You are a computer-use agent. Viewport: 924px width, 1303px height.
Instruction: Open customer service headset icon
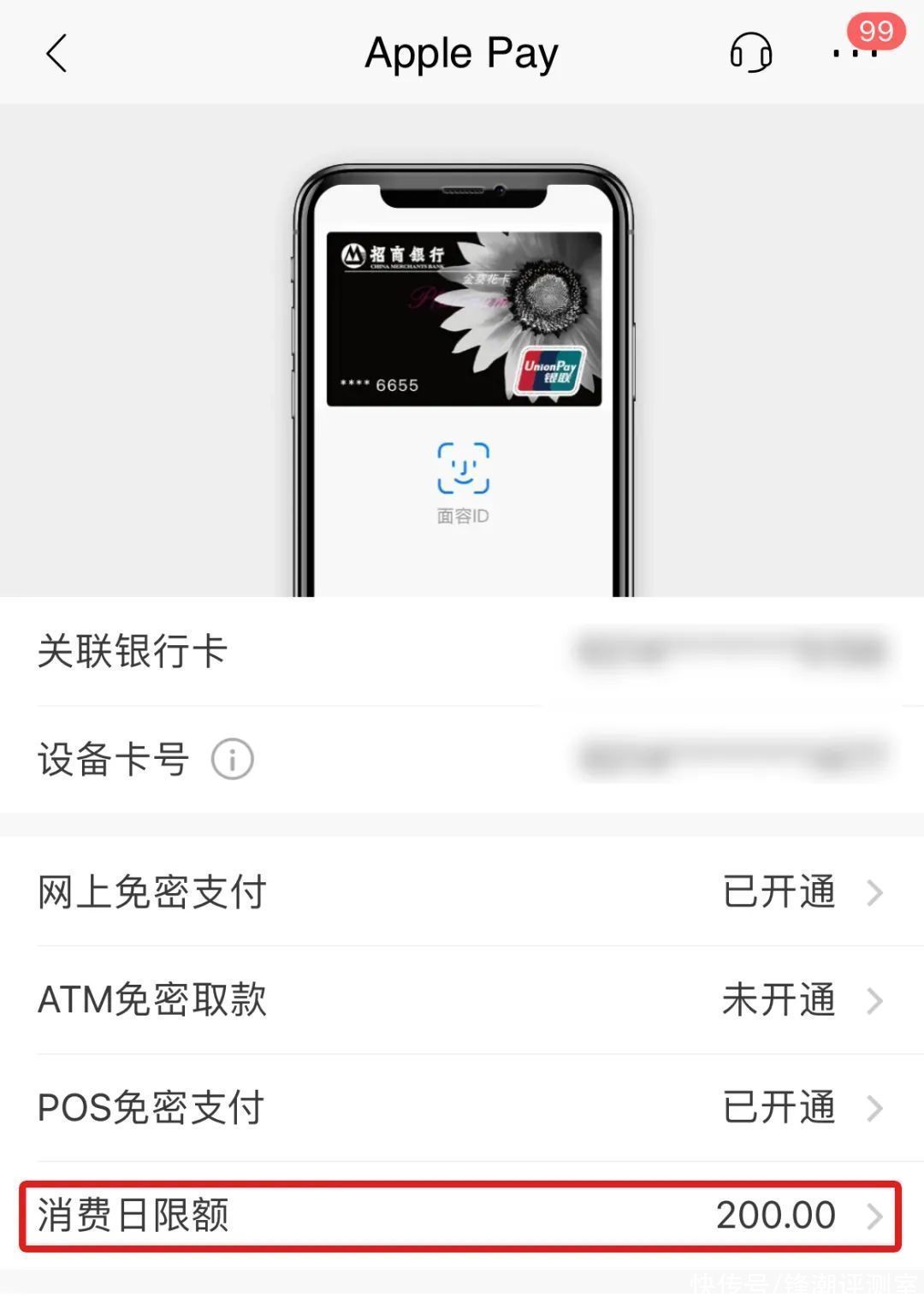pos(750,53)
